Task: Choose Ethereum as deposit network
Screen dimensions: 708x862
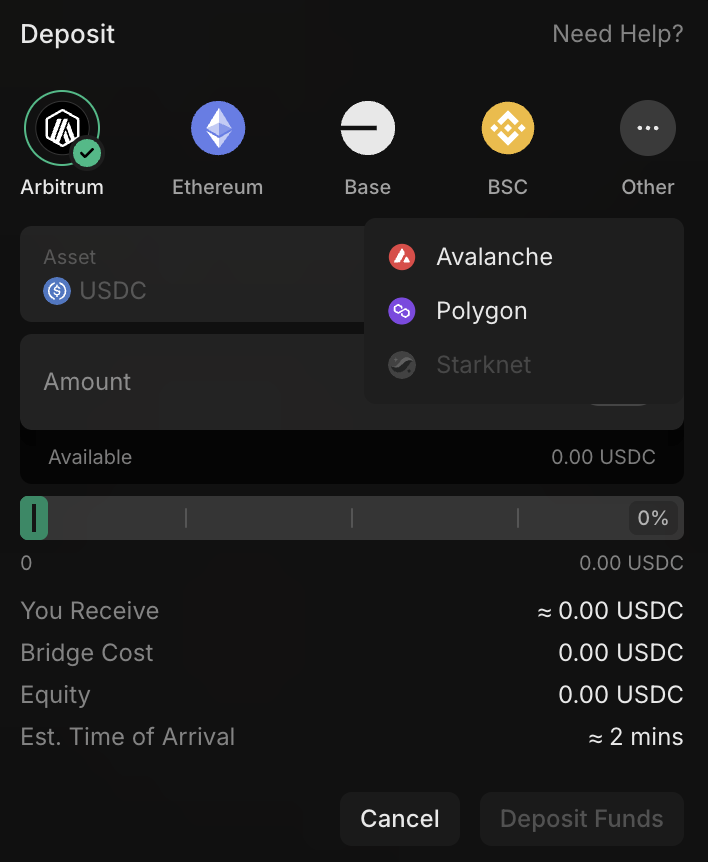Action: pos(217,129)
